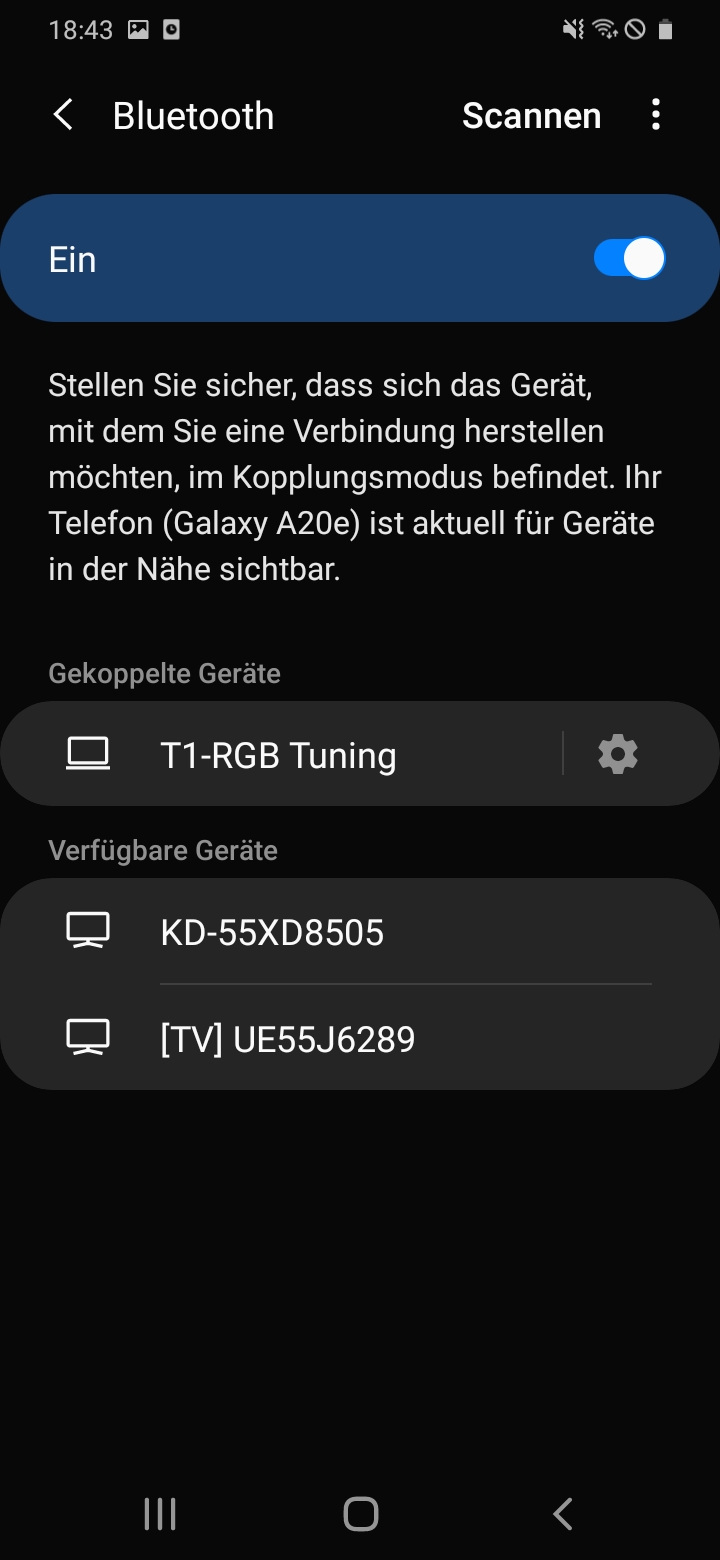The image size is (720, 1560).
Task: Connect to KD-55XD8505 from available devices
Action: click(x=272, y=930)
